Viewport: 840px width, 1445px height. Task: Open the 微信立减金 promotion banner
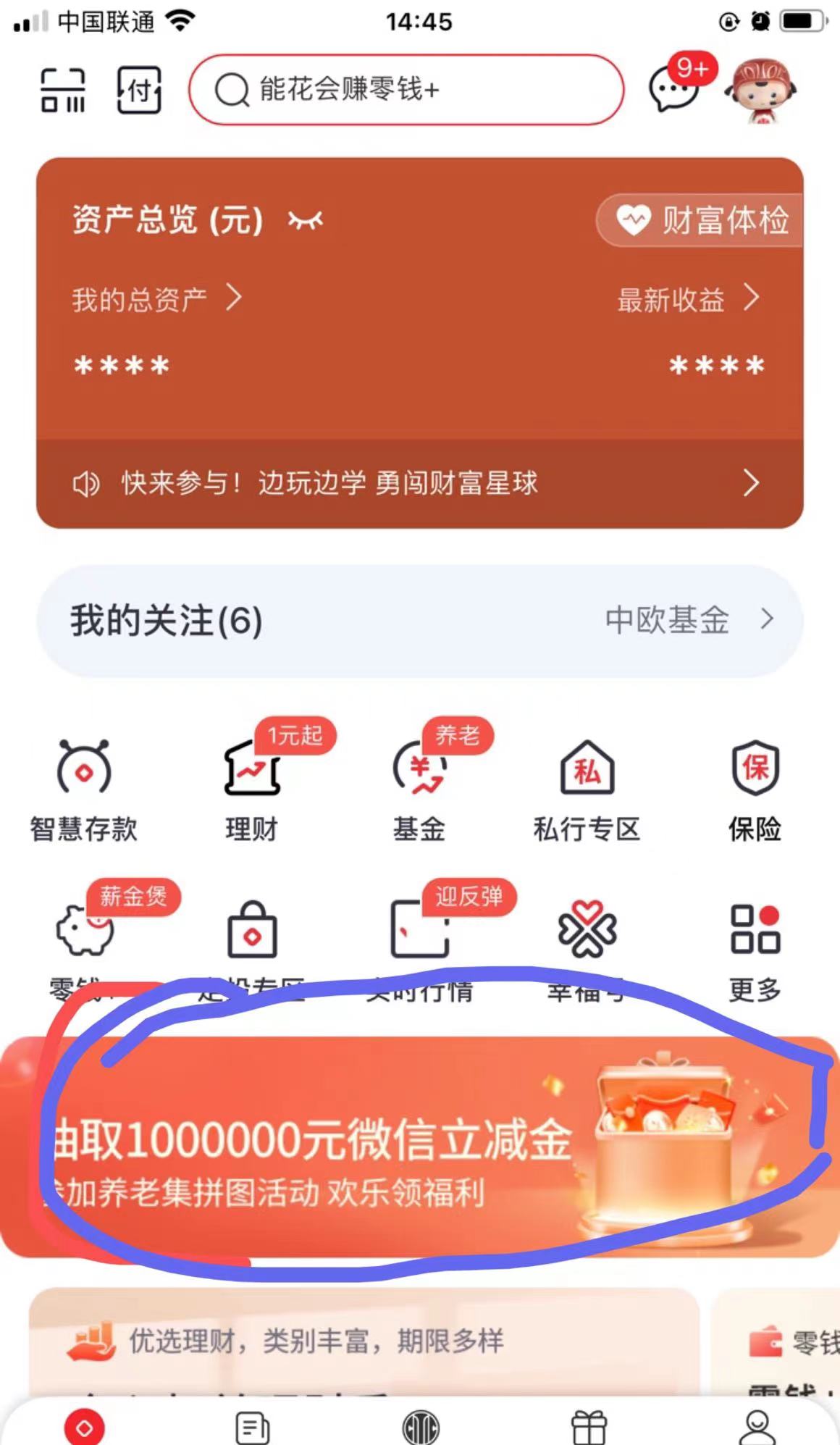click(419, 1148)
